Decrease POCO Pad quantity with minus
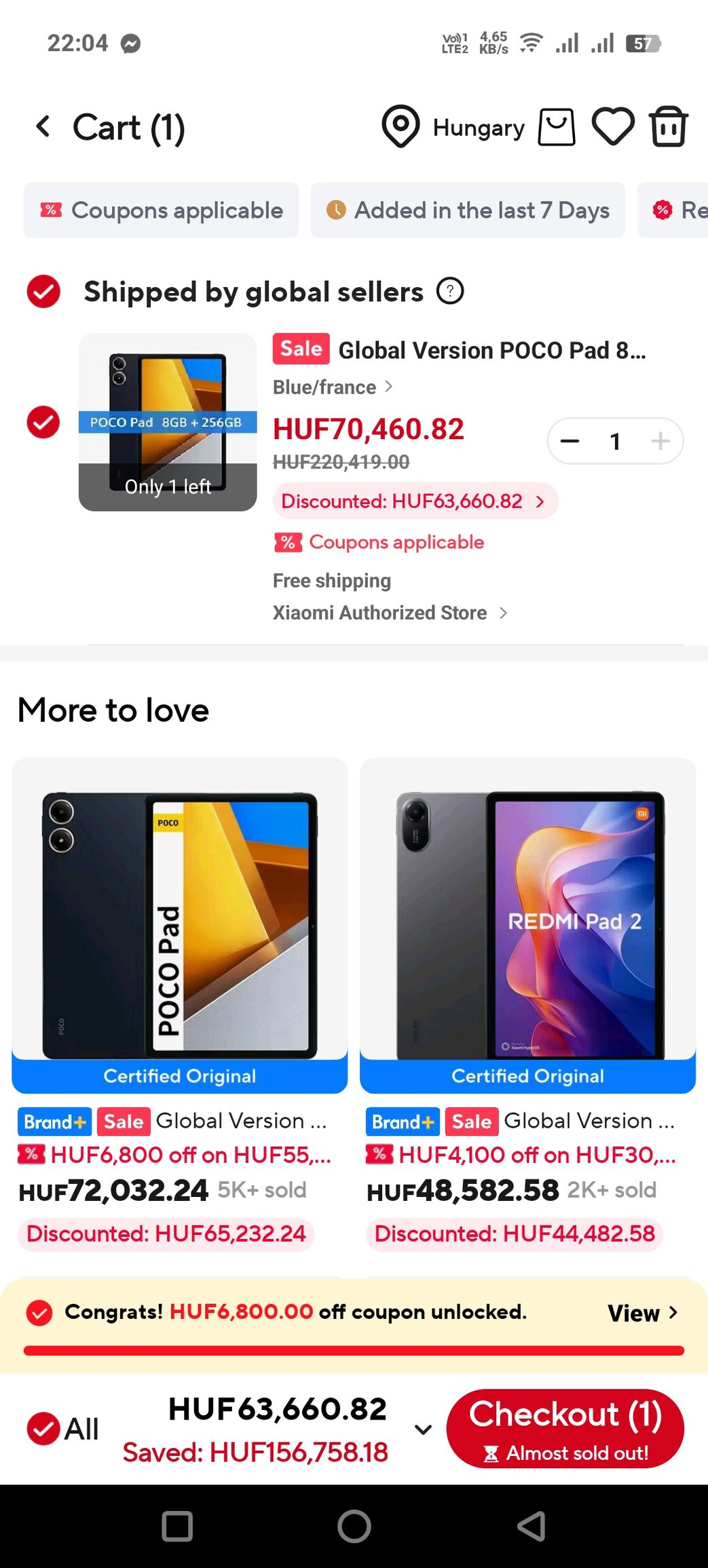Screen dimensions: 708x1568 [570, 441]
